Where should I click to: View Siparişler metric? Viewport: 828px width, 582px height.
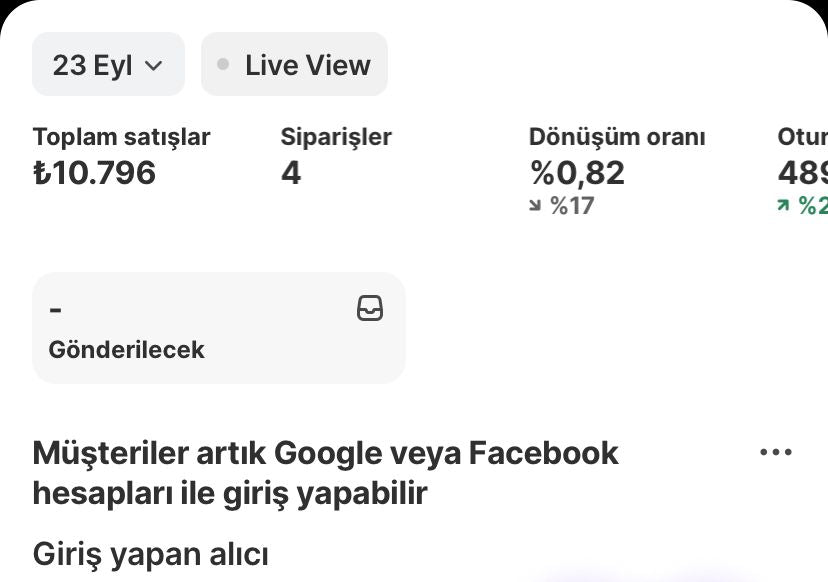[x=336, y=157]
